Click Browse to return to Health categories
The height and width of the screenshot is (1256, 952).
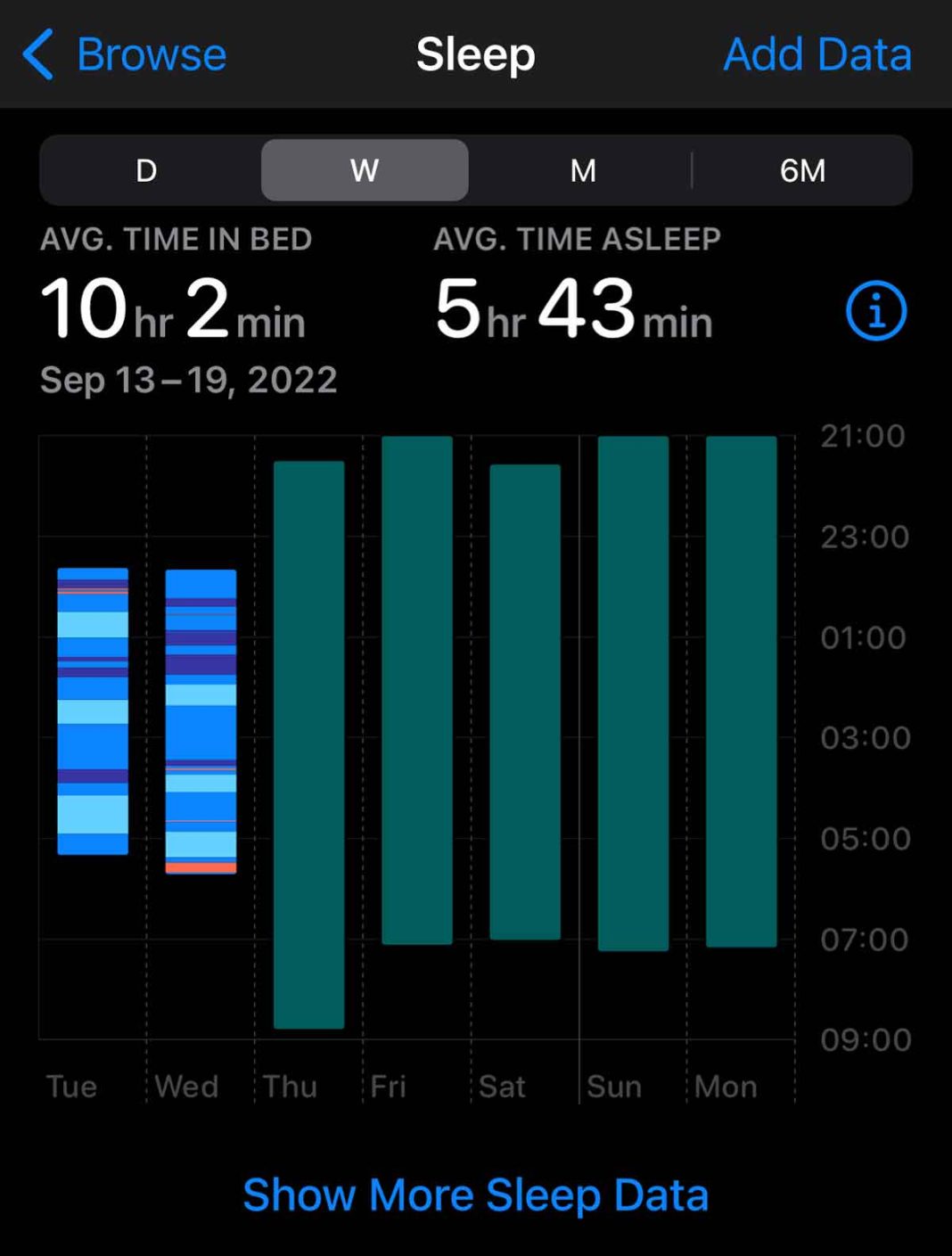[152, 54]
